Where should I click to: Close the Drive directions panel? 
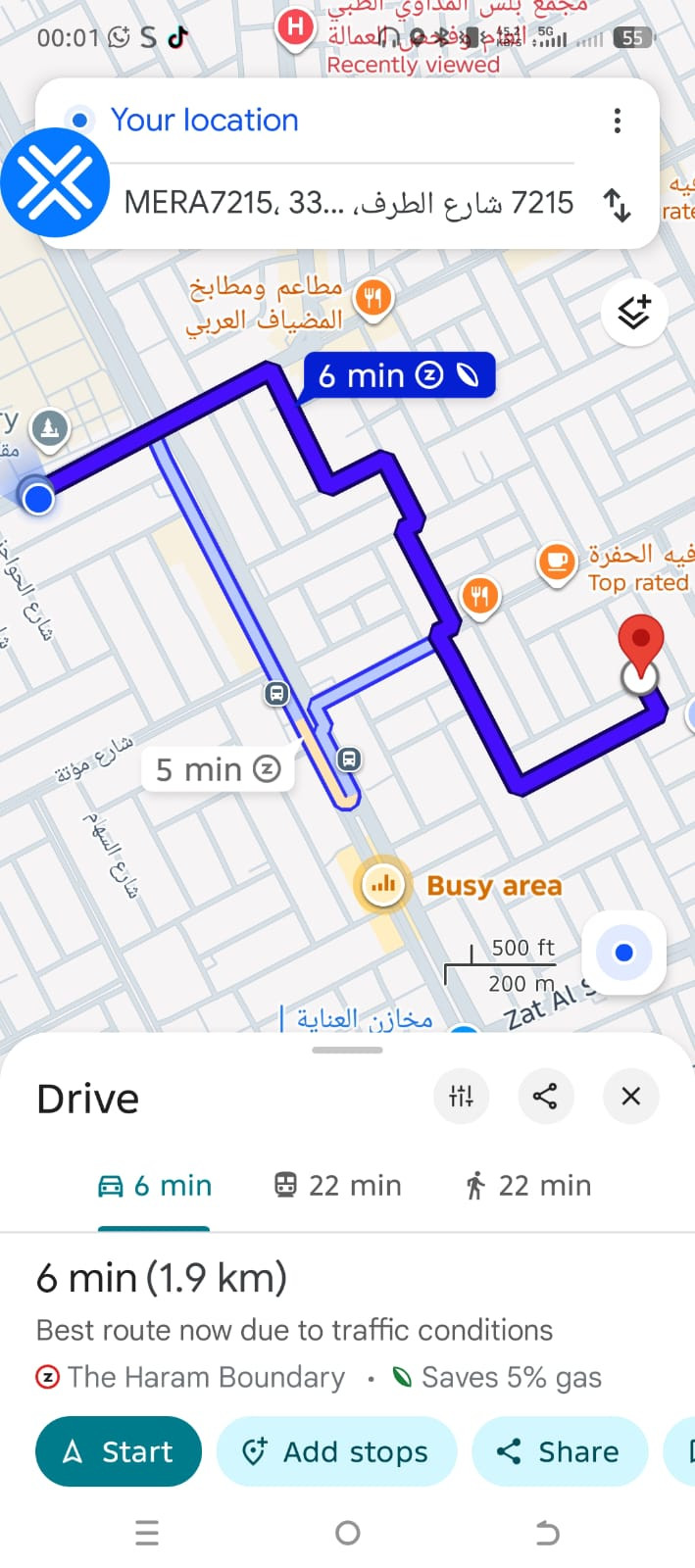(x=630, y=1096)
